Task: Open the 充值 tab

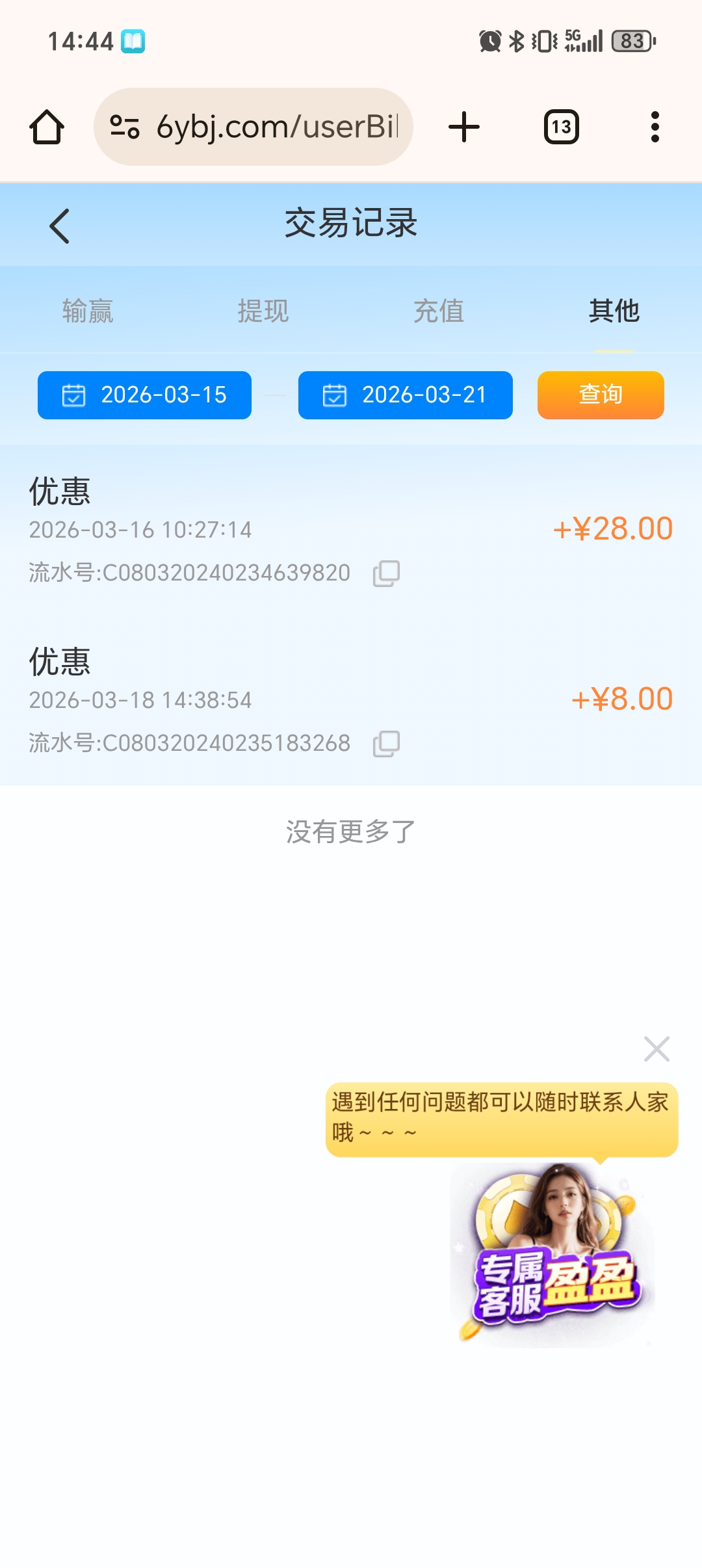Action: (x=439, y=311)
